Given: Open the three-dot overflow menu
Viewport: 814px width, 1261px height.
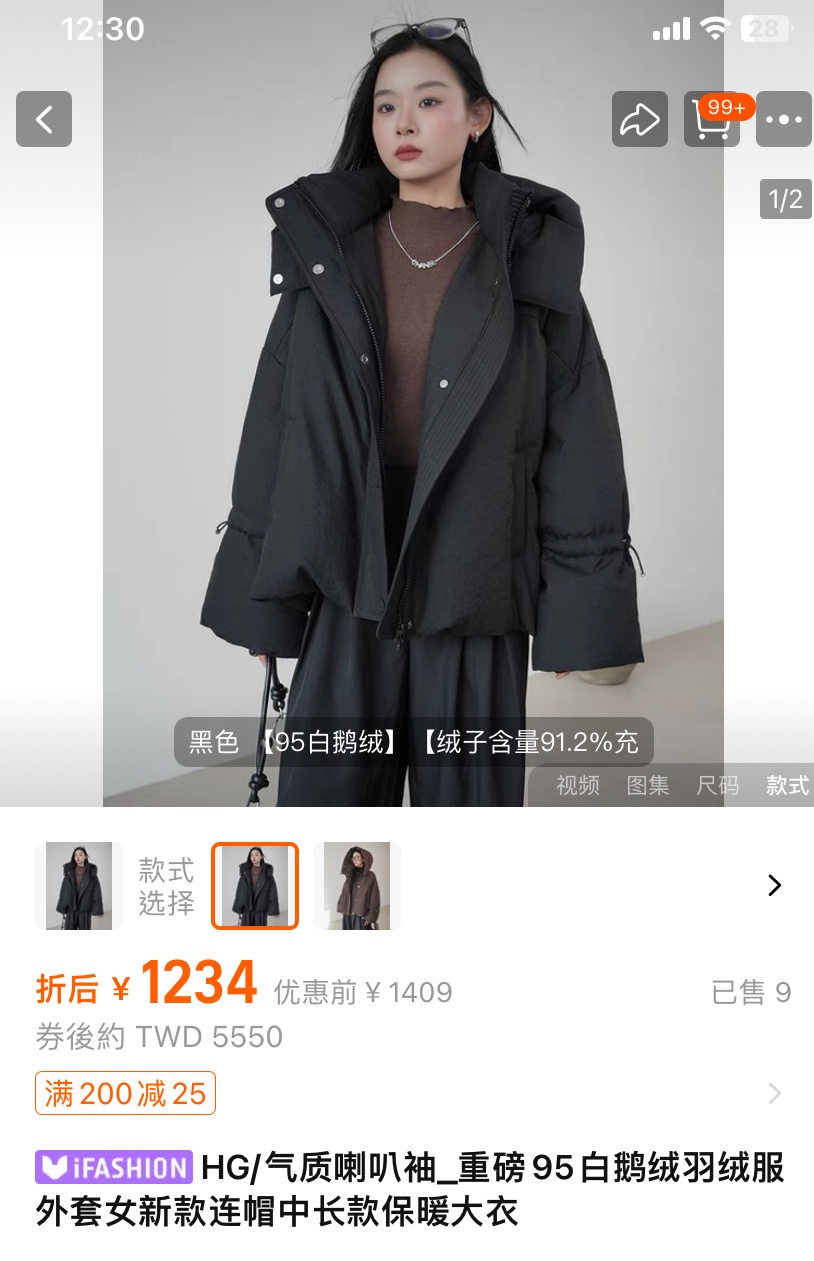Looking at the screenshot, I should 783,119.
